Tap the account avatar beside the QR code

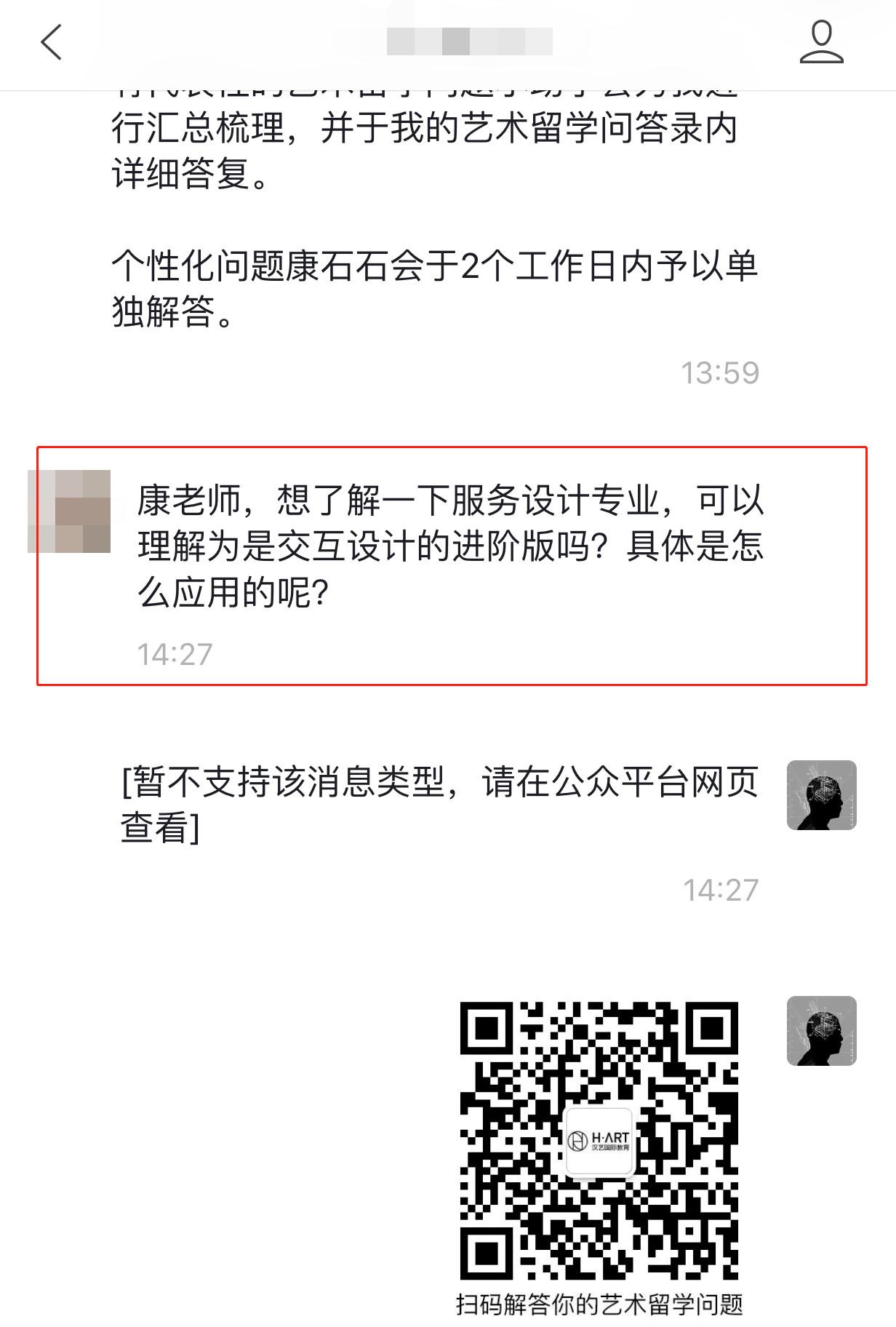(820, 1029)
